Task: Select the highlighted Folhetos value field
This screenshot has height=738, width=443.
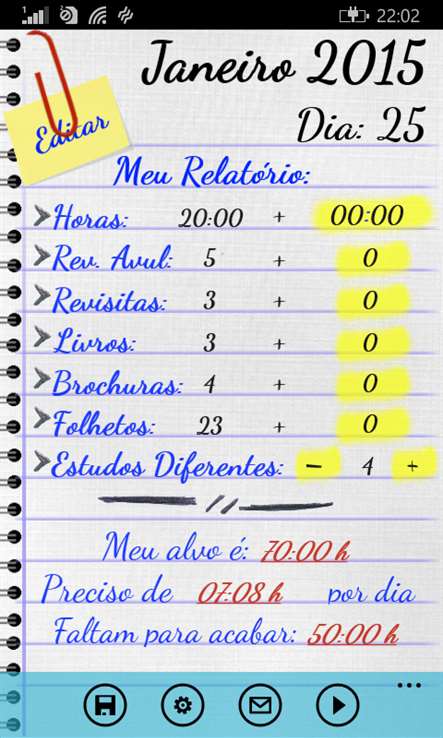Action: [371, 424]
